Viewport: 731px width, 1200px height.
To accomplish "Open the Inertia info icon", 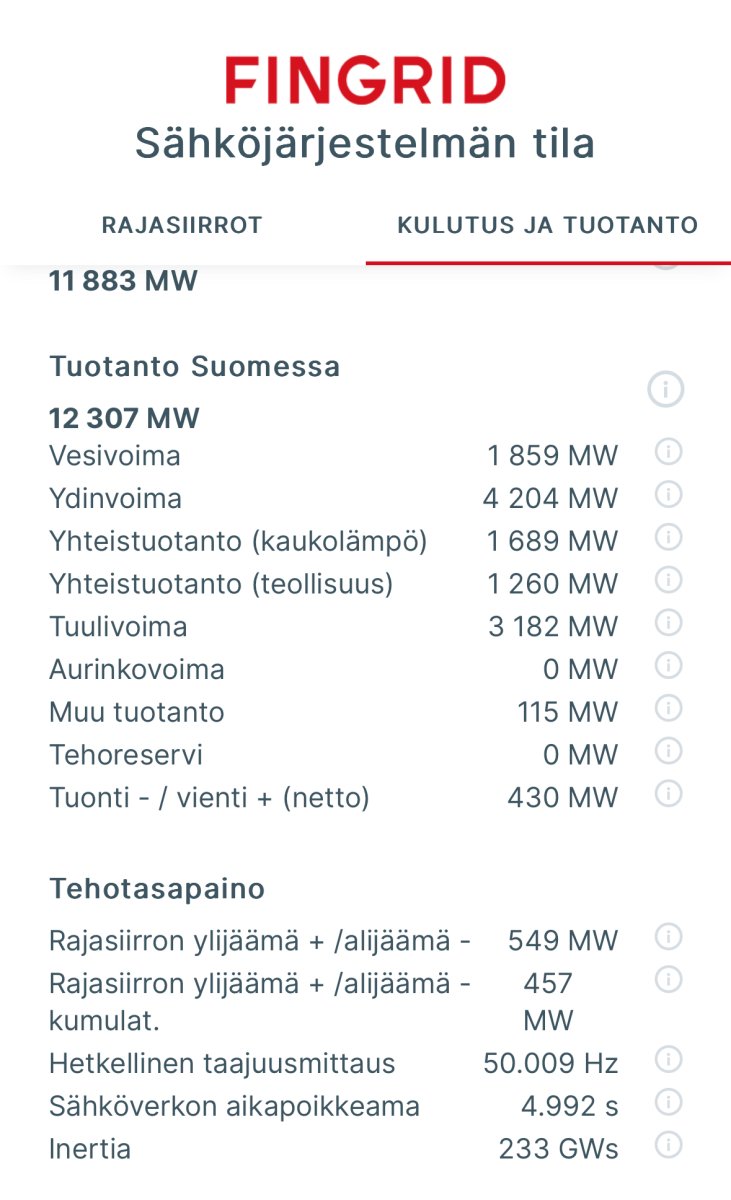I will [x=668, y=1145].
